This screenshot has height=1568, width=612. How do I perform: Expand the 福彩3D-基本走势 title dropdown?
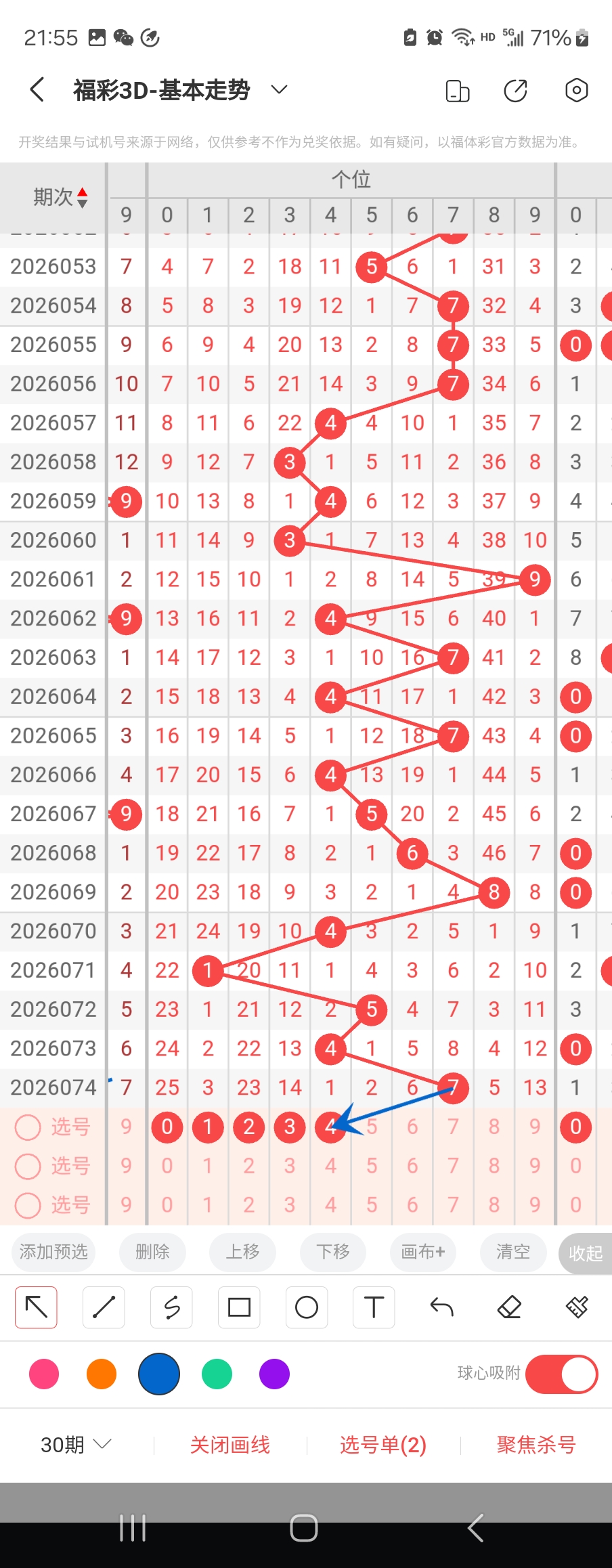click(x=279, y=89)
